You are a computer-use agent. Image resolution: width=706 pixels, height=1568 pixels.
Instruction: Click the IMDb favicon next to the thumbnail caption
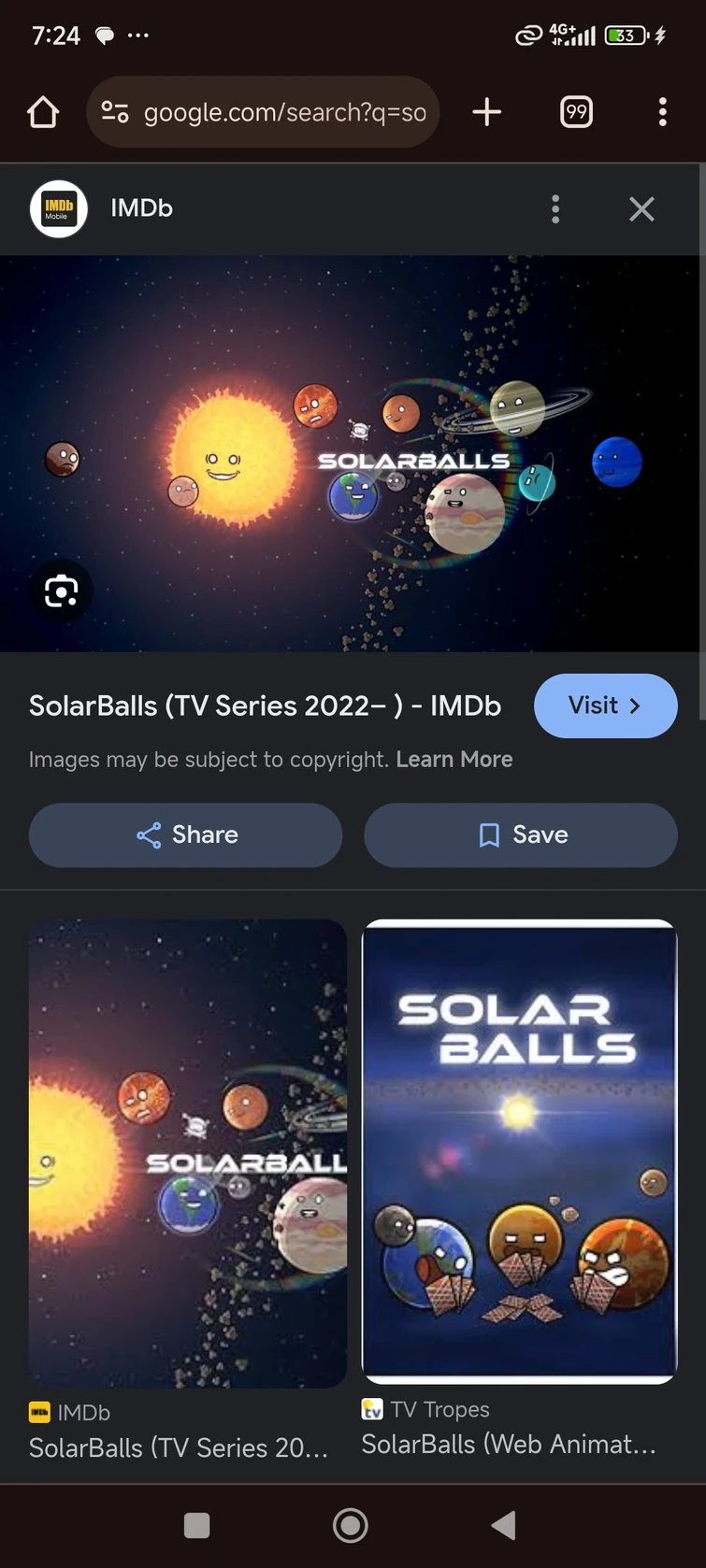point(39,1412)
